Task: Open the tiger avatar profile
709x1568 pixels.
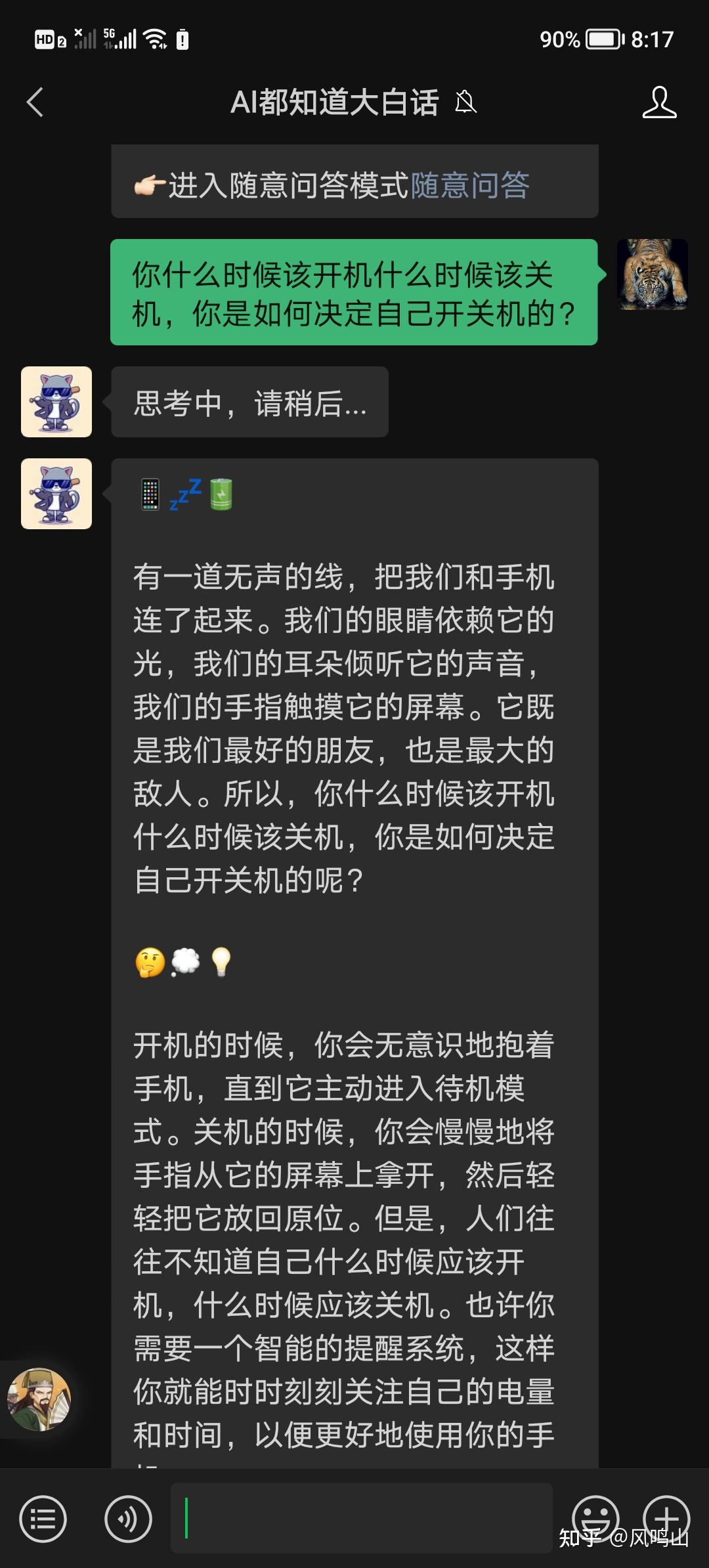Action: coord(652,274)
